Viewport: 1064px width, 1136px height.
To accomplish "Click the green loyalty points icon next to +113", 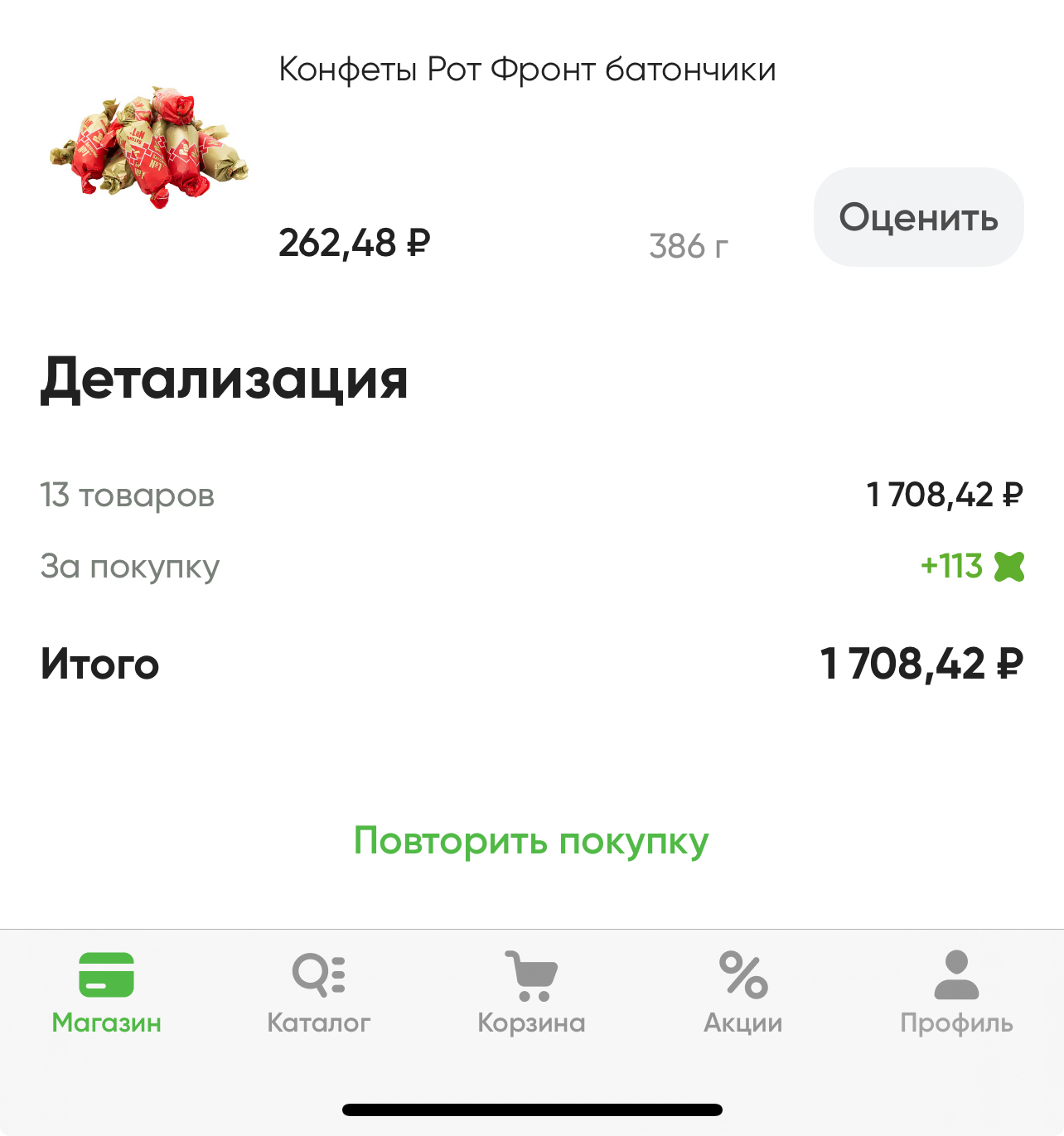I will pos(1008,566).
